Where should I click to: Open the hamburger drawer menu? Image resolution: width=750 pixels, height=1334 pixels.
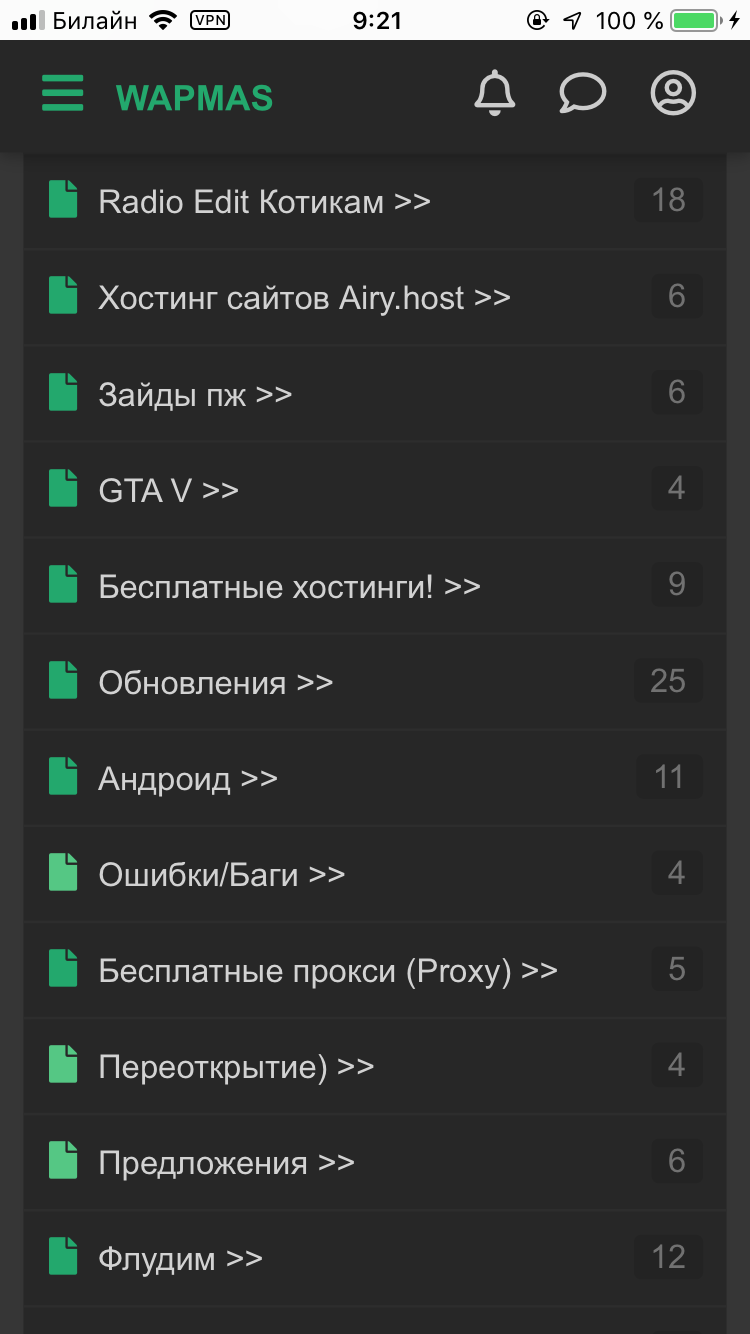(x=63, y=95)
